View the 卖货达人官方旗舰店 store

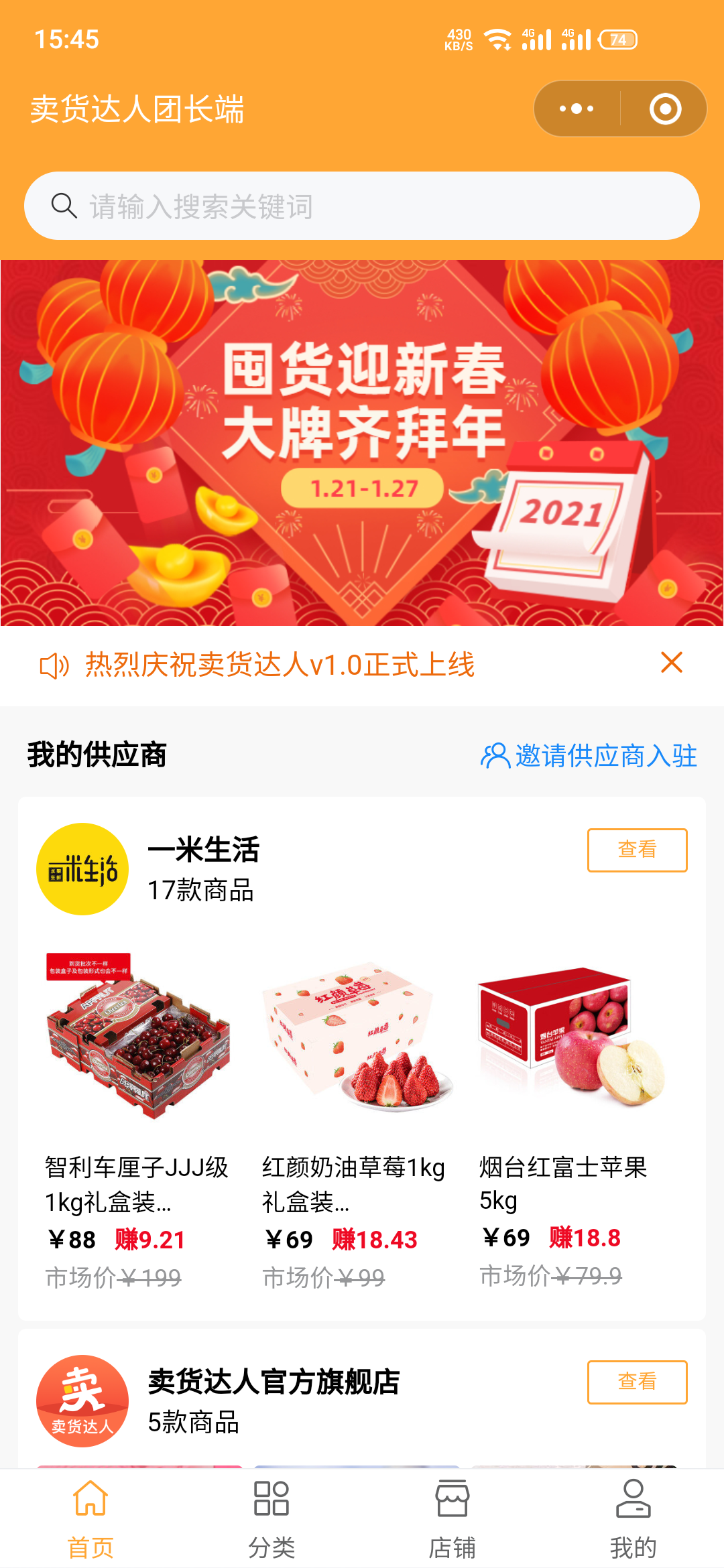coord(637,1382)
